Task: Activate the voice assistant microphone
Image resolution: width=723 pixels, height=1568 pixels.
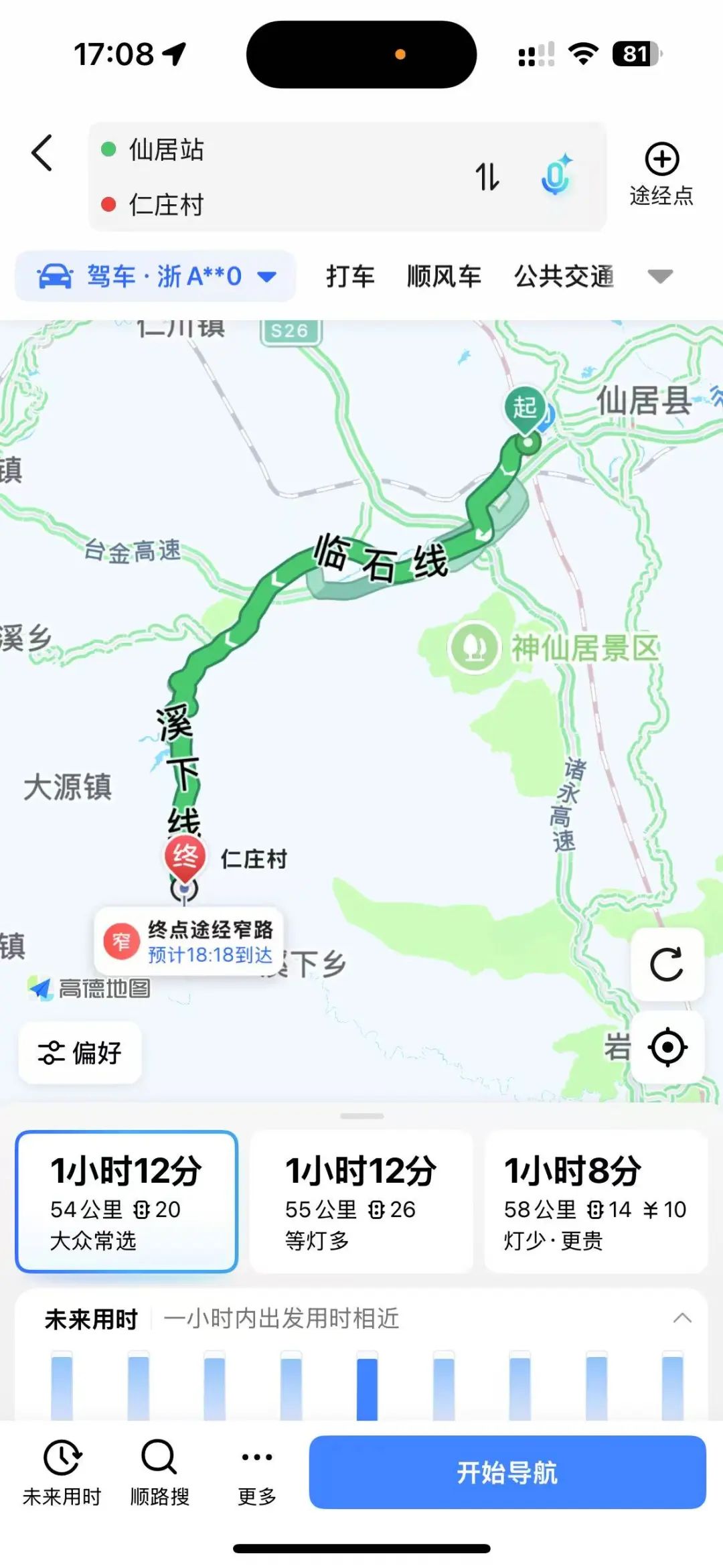Action: [556, 175]
